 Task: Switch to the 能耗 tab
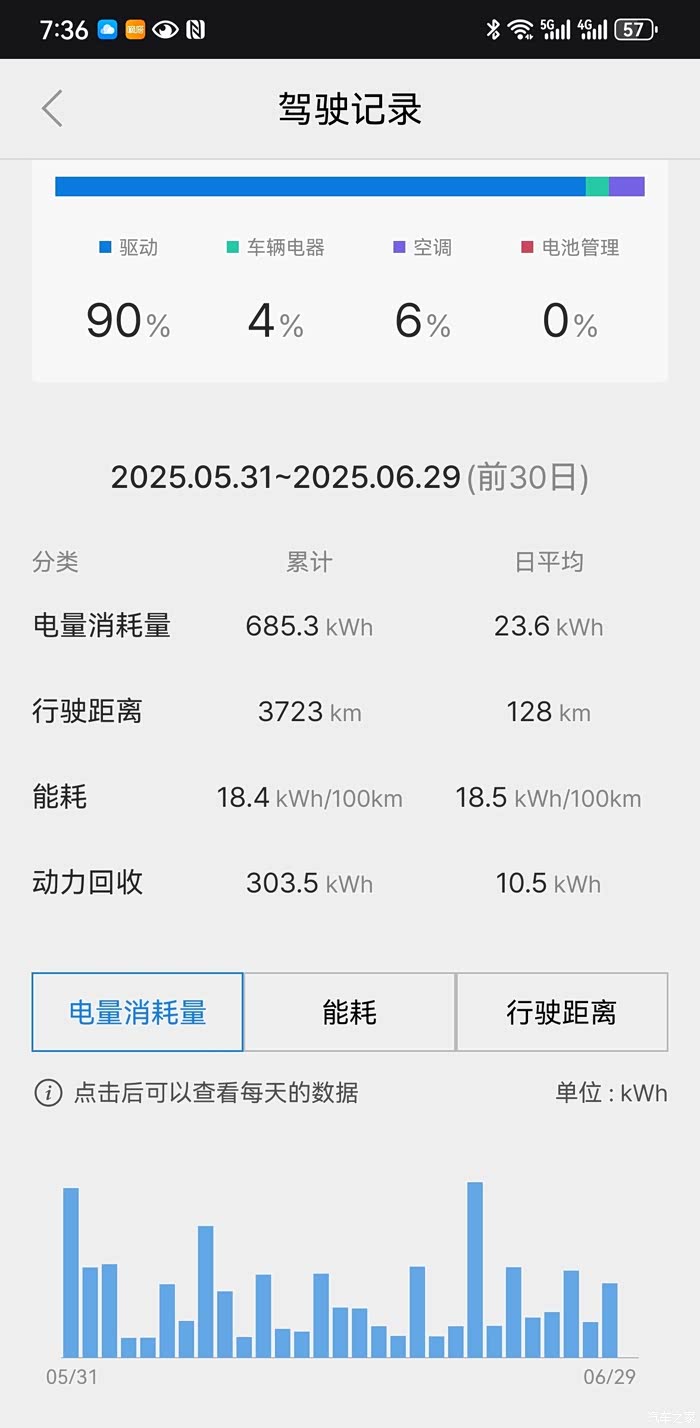[350, 1012]
